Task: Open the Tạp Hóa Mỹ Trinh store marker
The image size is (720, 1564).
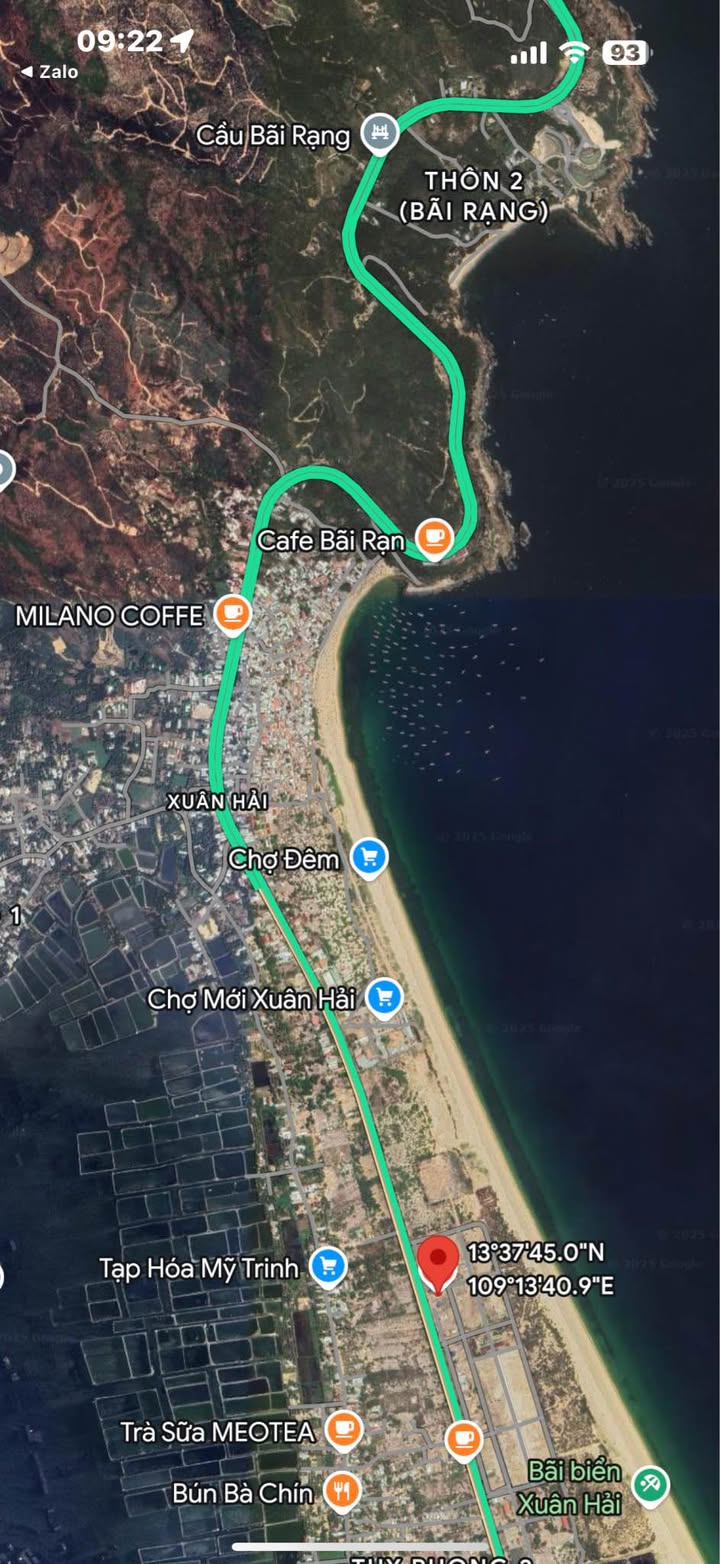Action: tap(328, 1267)
